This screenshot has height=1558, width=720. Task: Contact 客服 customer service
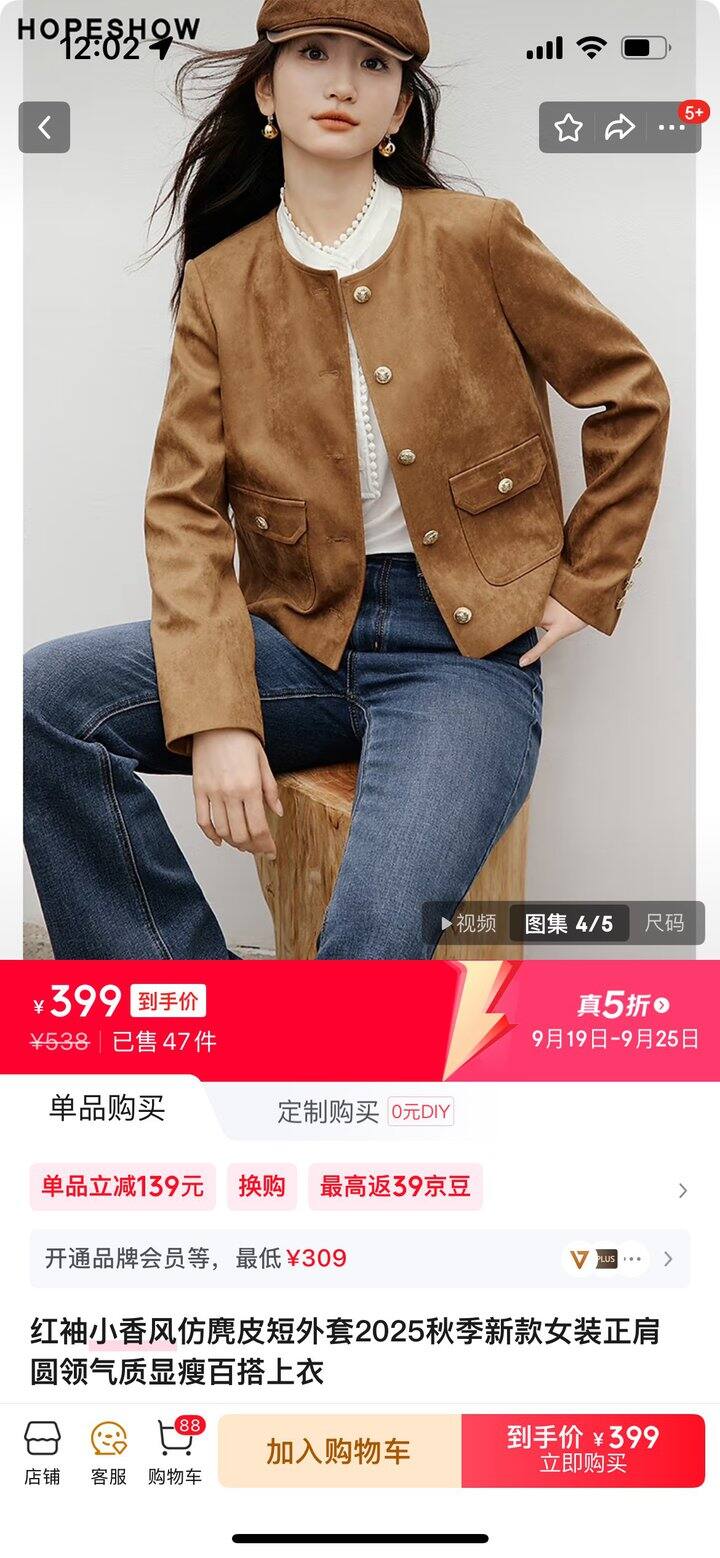click(x=109, y=1451)
